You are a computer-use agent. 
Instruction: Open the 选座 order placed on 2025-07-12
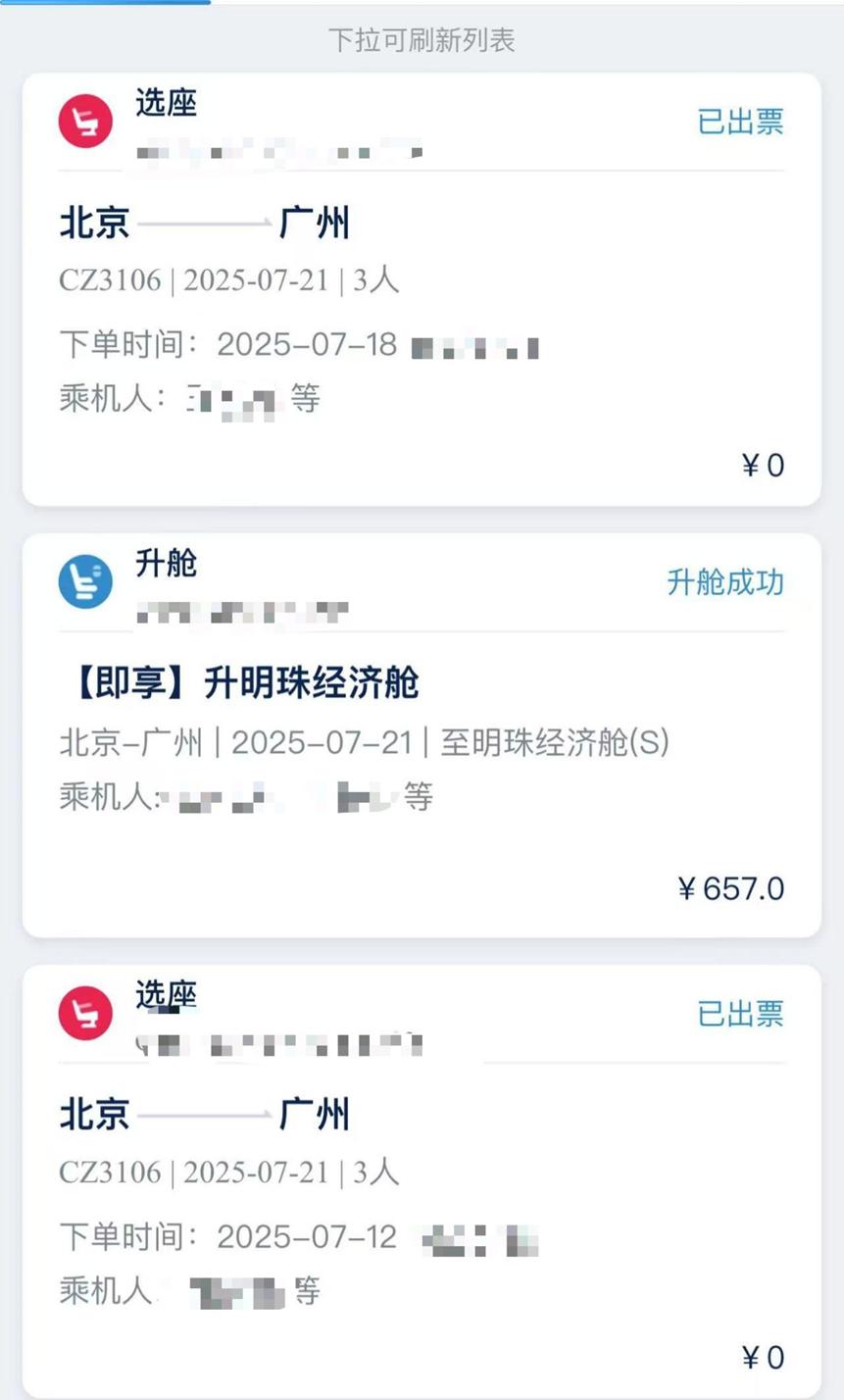[422, 1181]
